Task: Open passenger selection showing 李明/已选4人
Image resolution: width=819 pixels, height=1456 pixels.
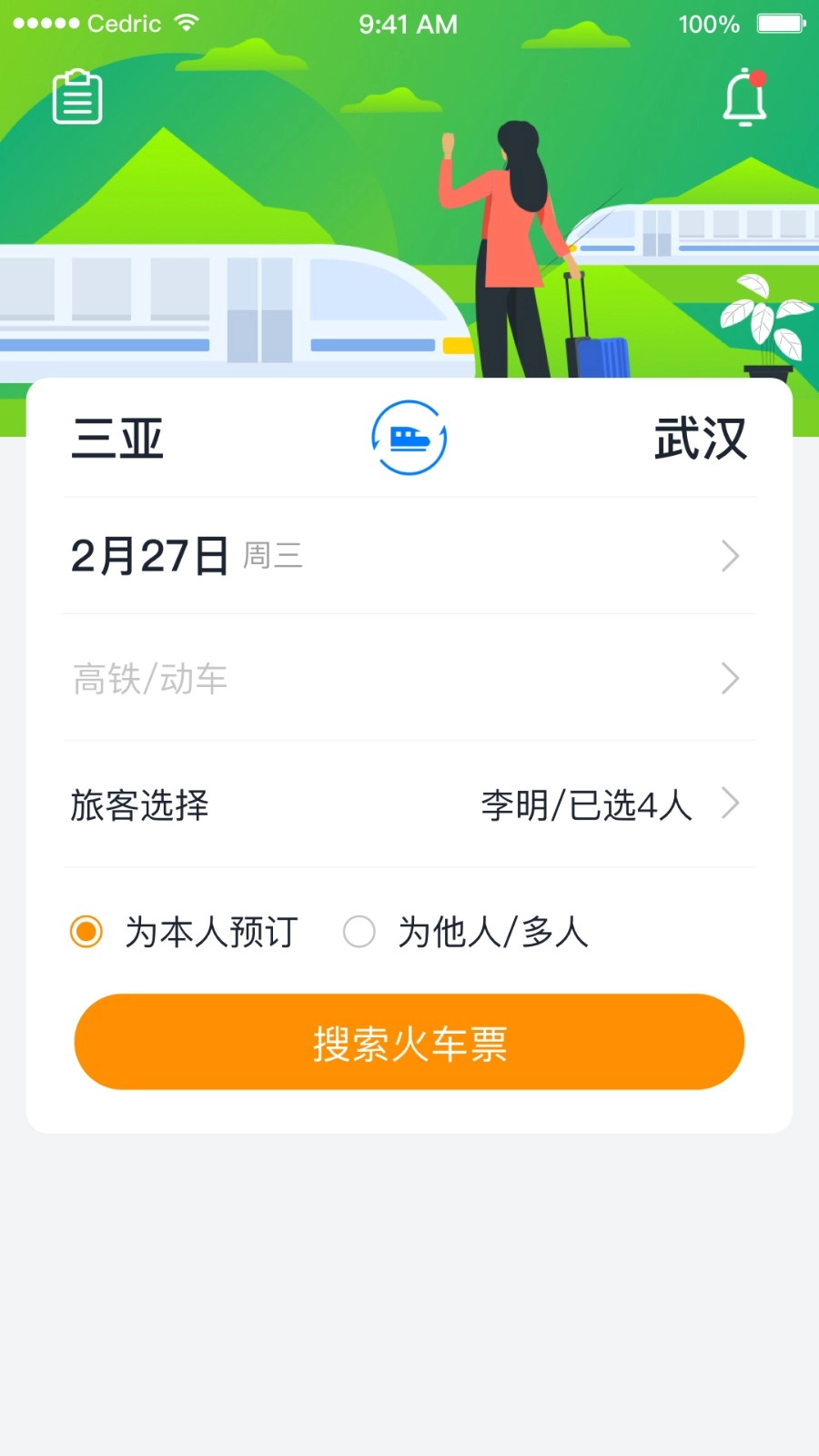Action: 585,804
